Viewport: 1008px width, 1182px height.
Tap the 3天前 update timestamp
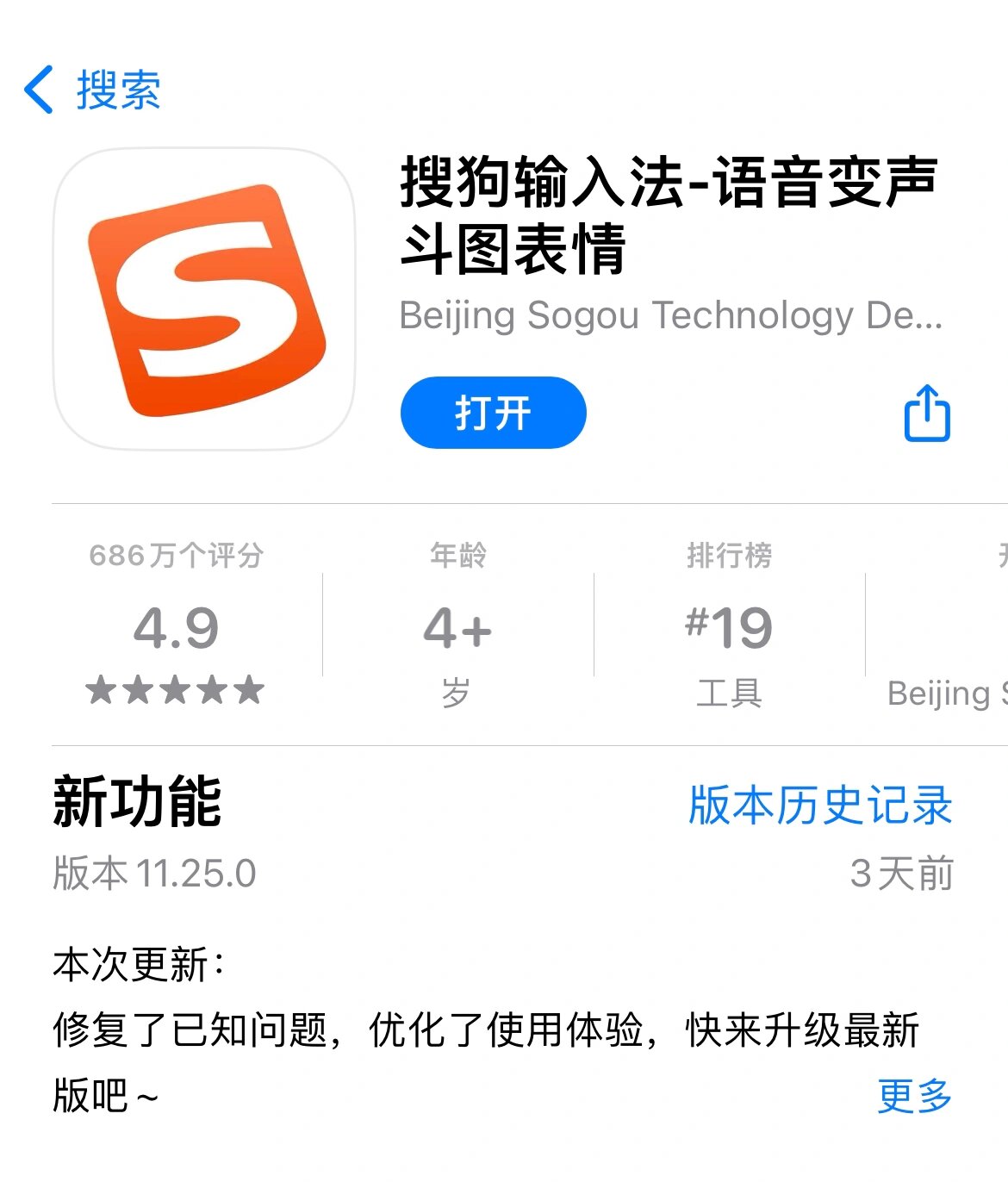tap(902, 874)
